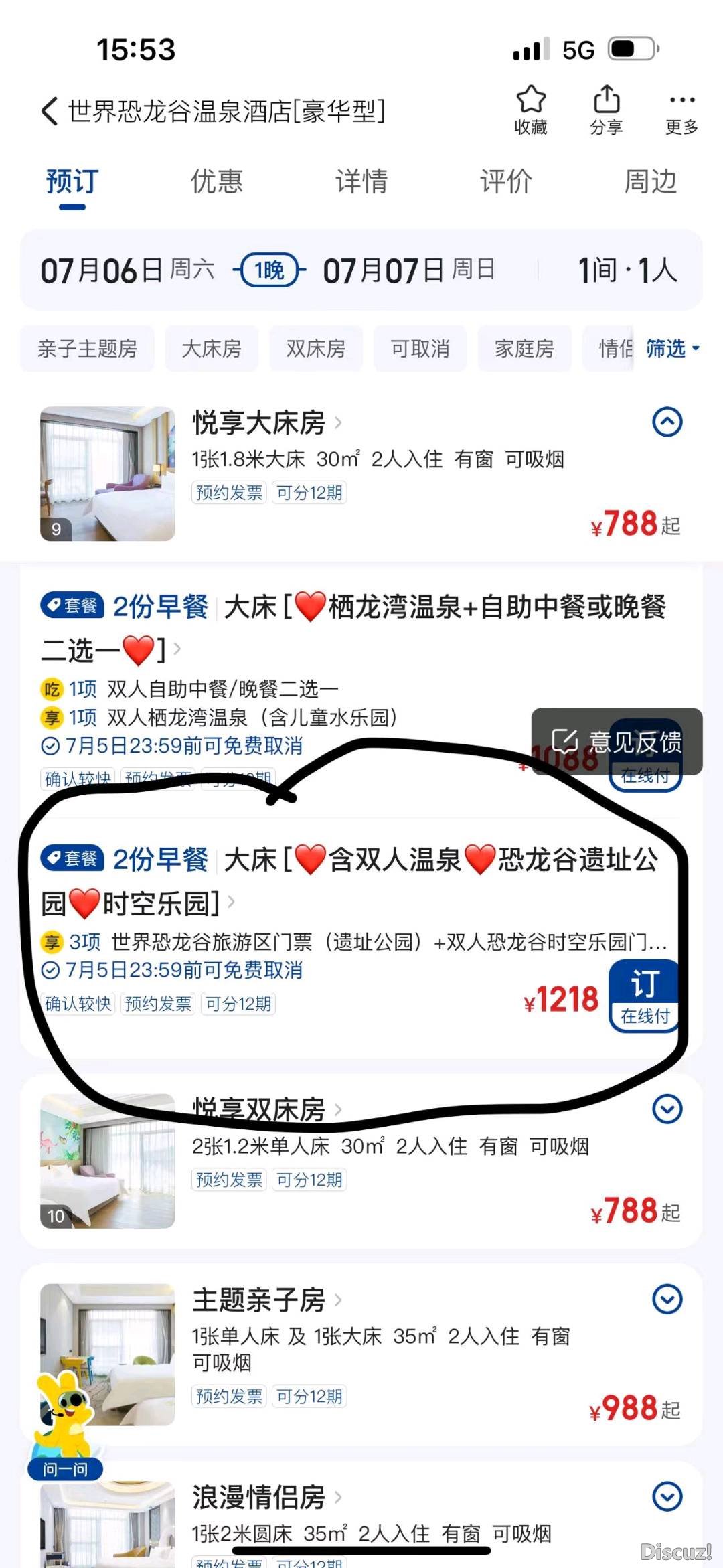Switch to the 评价 tab
The image size is (723, 1568).
pyautogui.click(x=505, y=182)
